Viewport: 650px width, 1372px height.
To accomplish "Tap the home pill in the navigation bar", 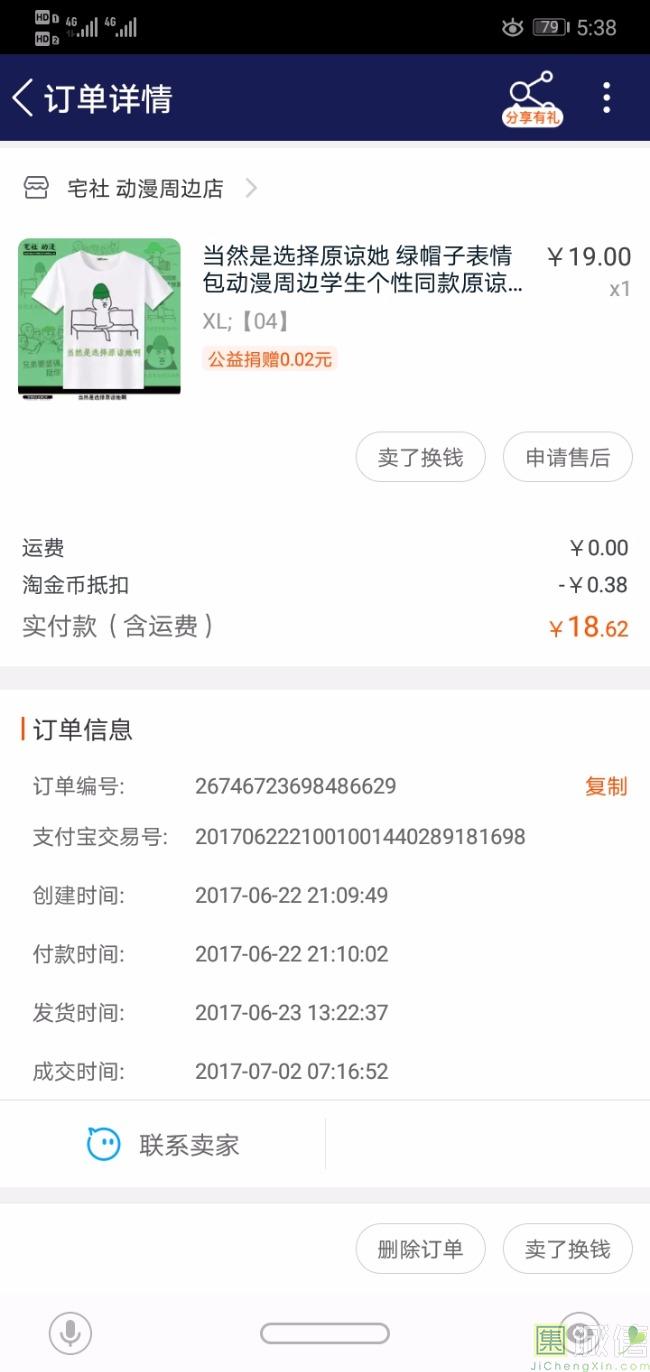I will coord(324,1333).
